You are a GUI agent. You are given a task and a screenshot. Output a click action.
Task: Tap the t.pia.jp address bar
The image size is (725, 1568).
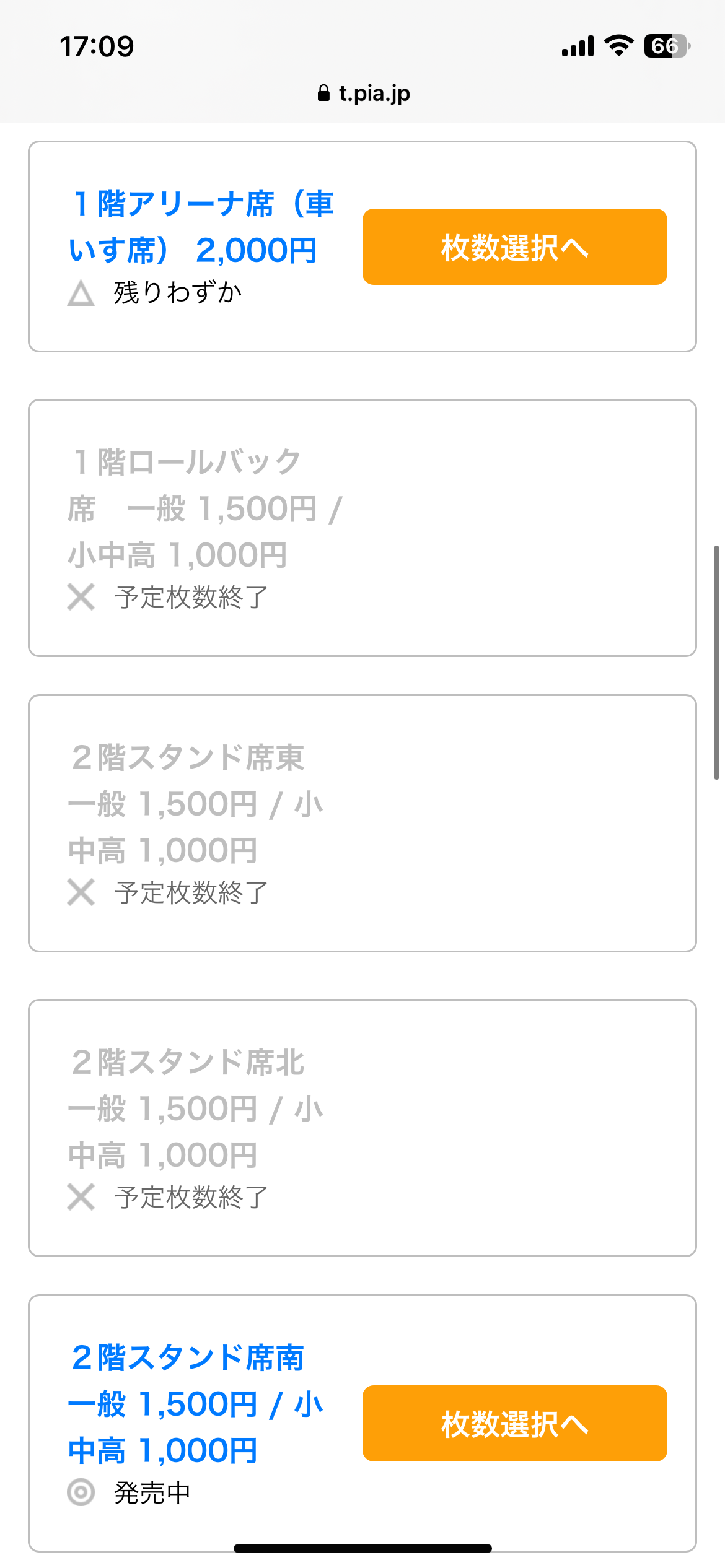pyautogui.click(x=363, y=94)
